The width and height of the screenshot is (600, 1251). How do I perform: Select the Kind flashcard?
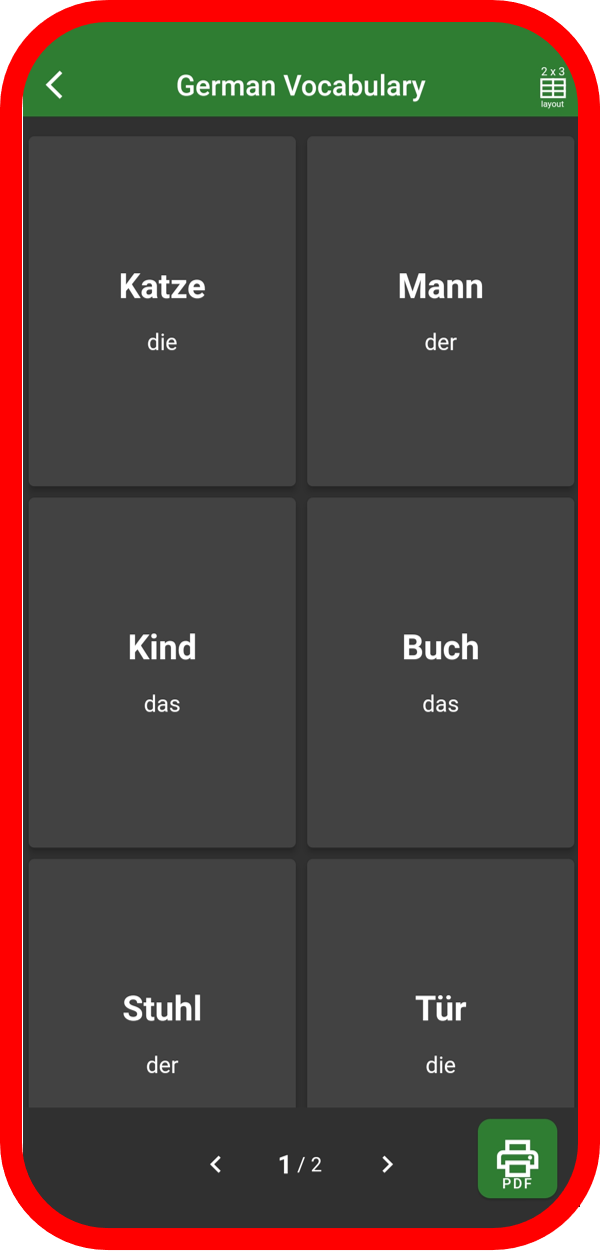tap(162, 672)
